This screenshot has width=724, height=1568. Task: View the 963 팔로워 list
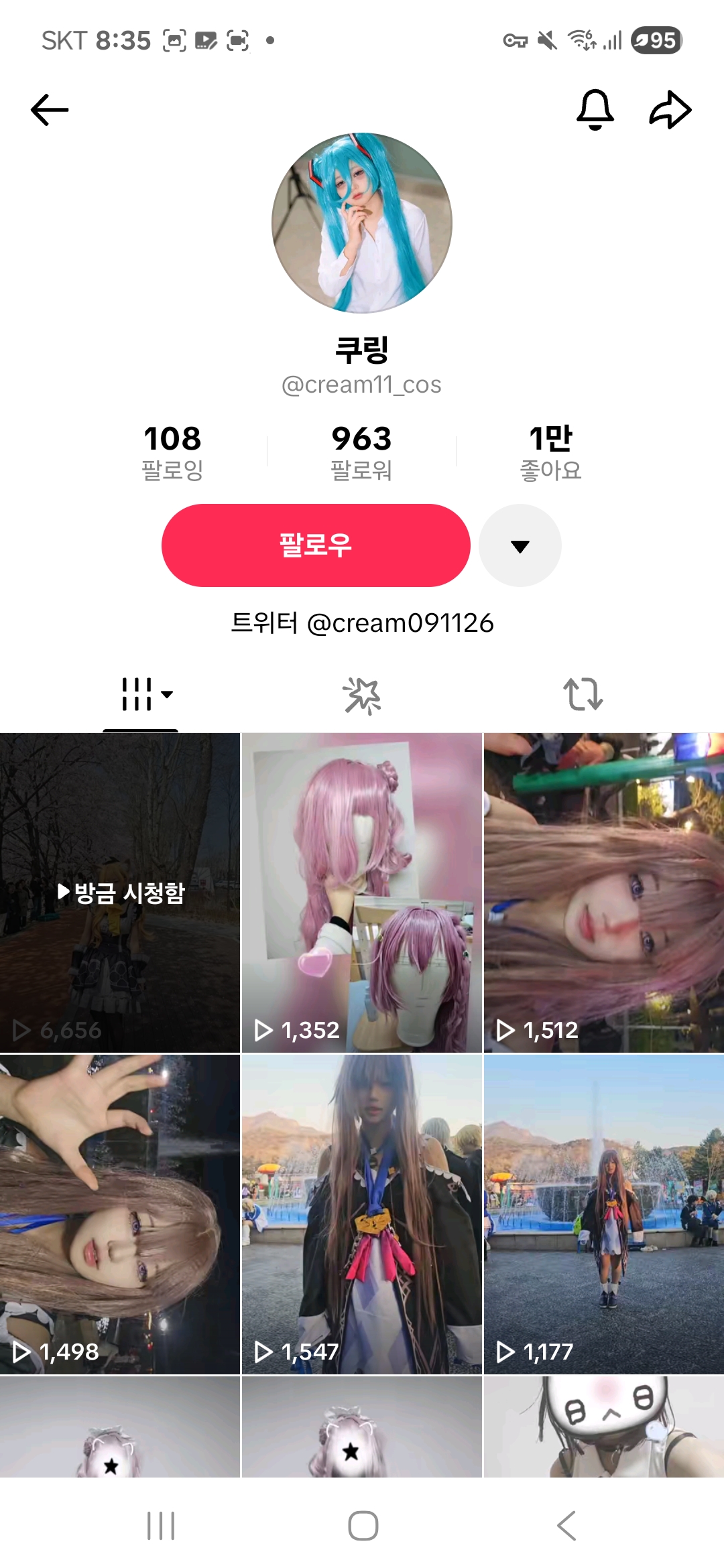tap(361, 452)
